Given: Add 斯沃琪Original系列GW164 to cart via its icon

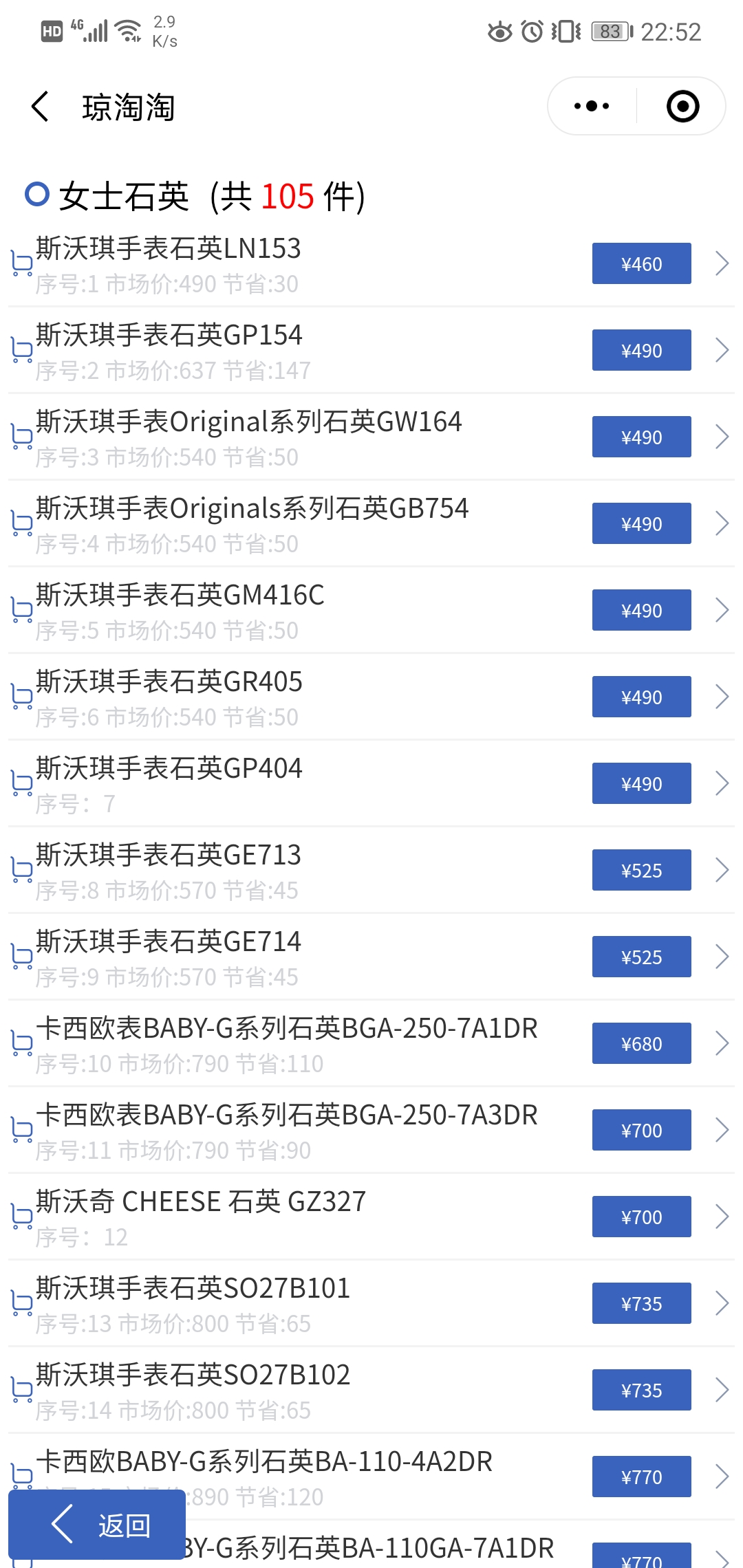Looking at the screenshot, I should 22,437.
